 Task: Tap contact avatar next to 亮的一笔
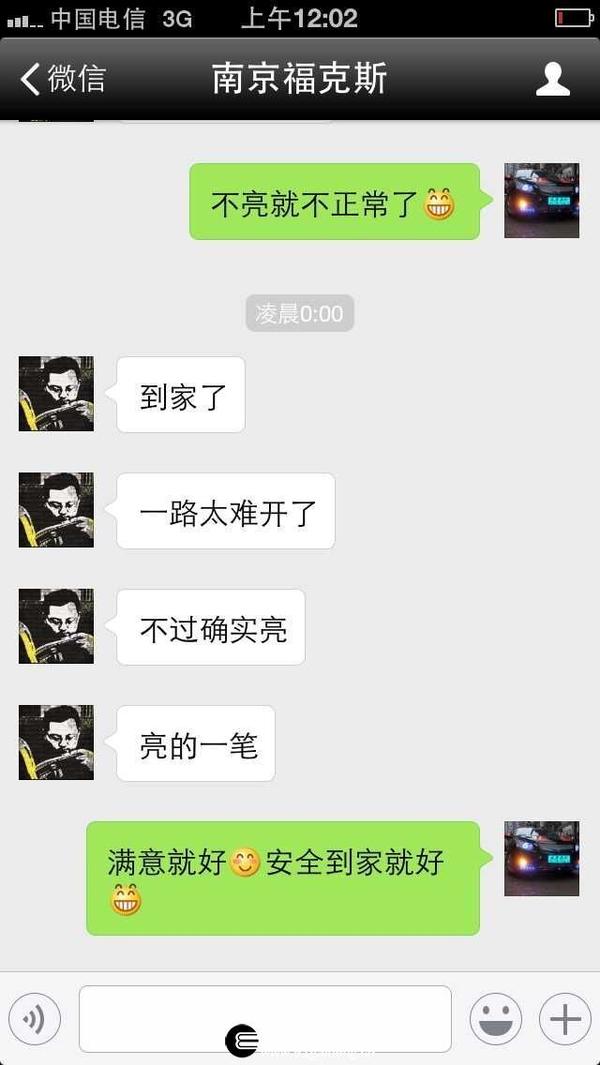click(56, 742)
